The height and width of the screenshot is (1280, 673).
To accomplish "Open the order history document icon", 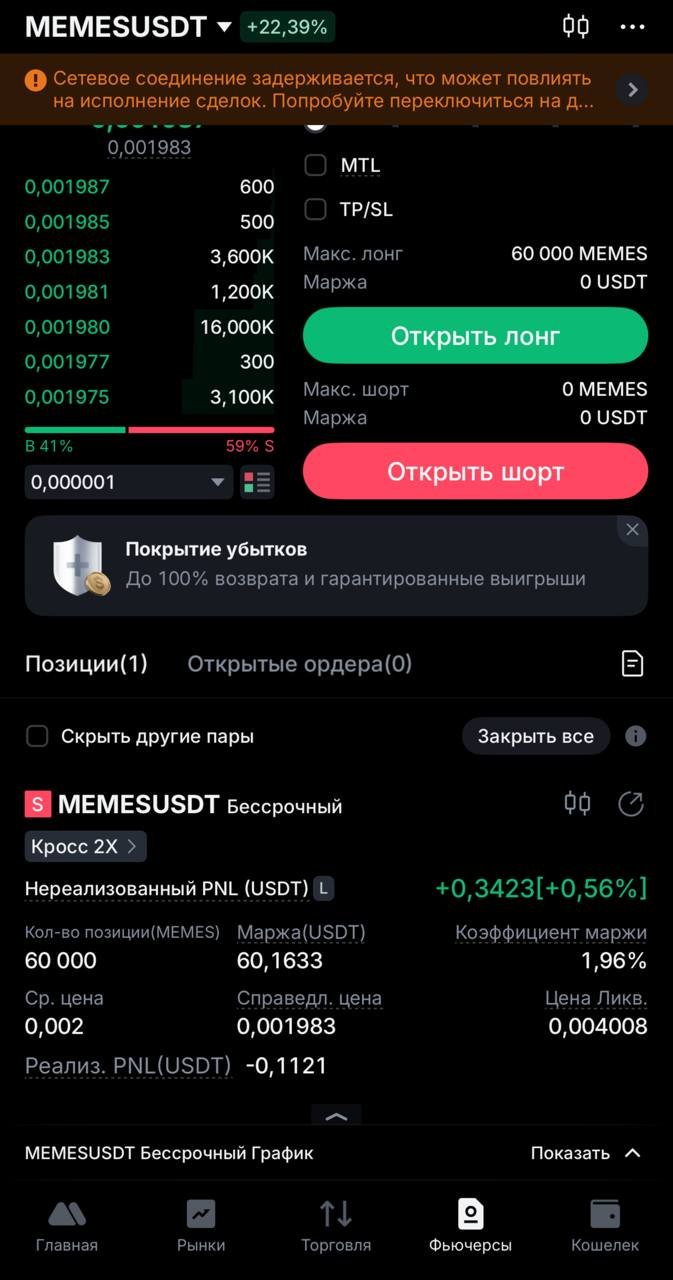I will click(632, 664).
